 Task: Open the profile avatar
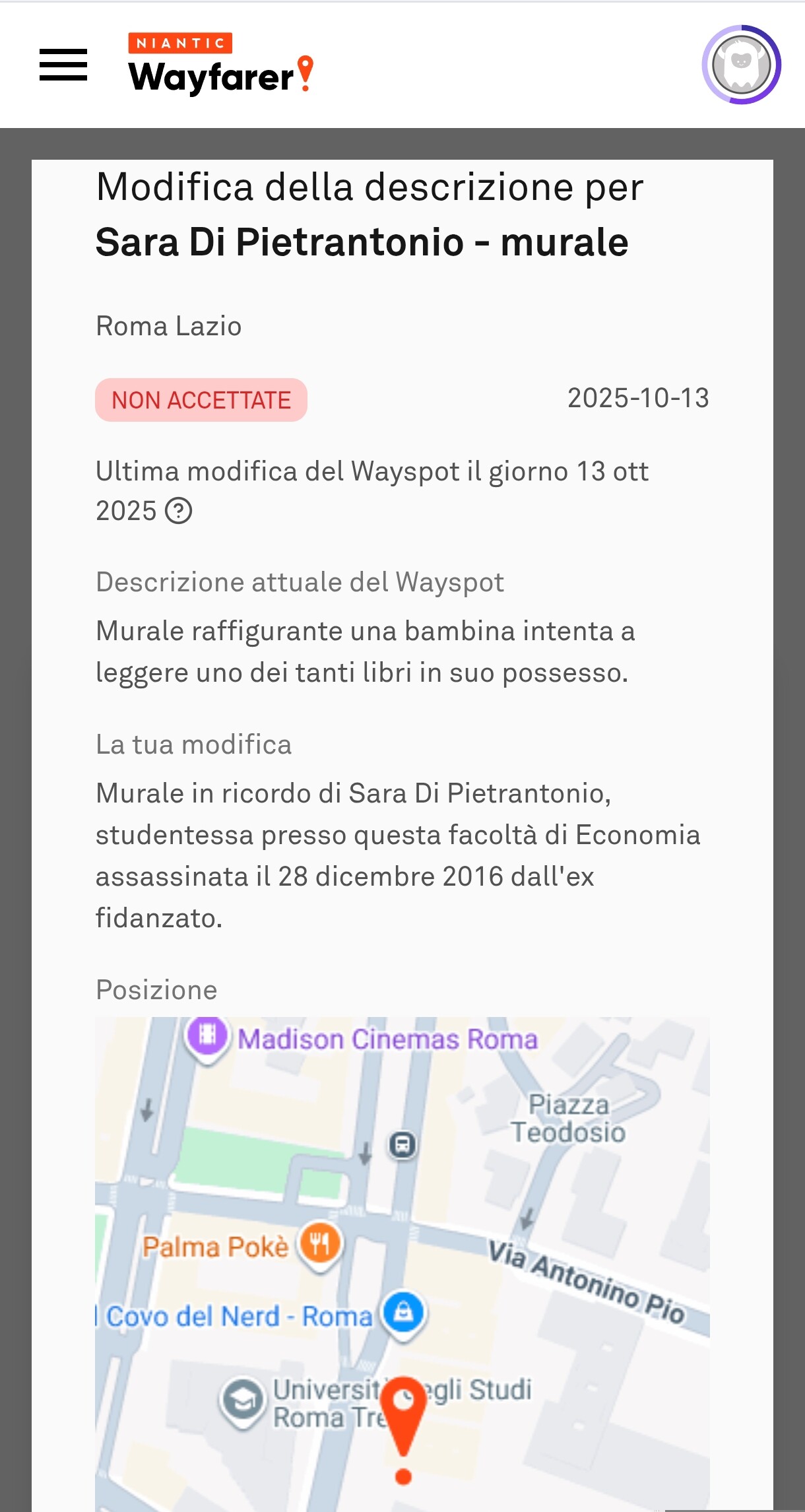tap(741, 65)
